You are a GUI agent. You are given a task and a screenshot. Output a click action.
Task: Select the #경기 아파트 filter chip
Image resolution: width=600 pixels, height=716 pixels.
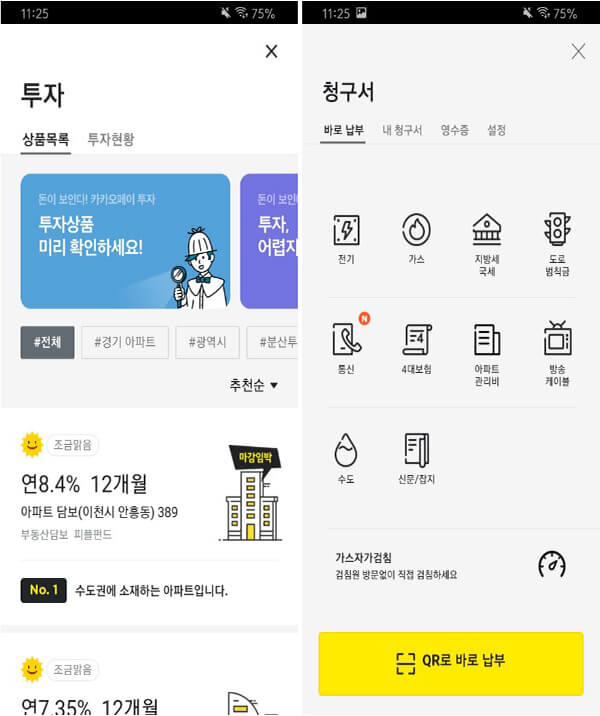coord(123,342)
